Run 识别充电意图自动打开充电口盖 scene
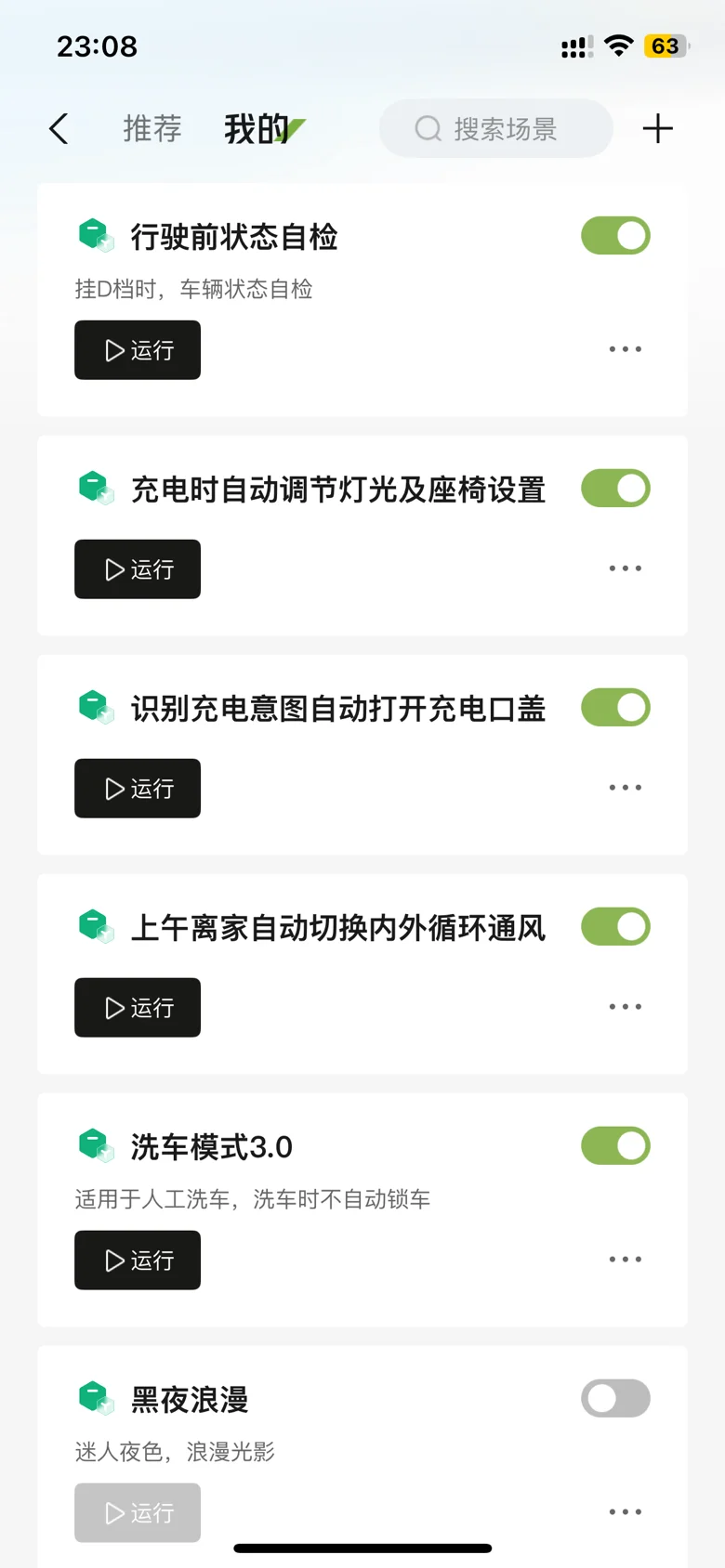Image resolution: width=725 pixels, height=1568 pixels. 138,789
